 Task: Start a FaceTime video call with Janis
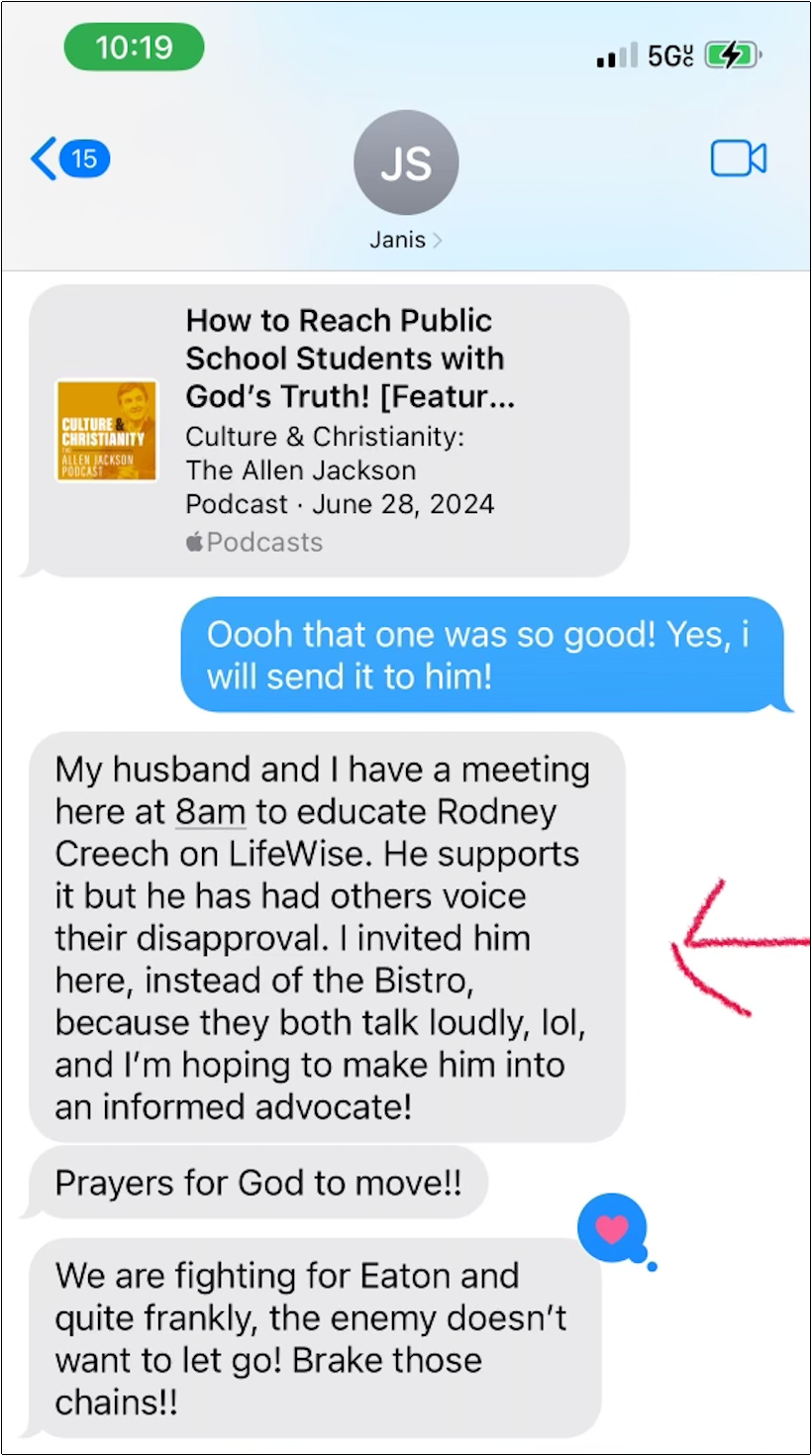[738, 158]
